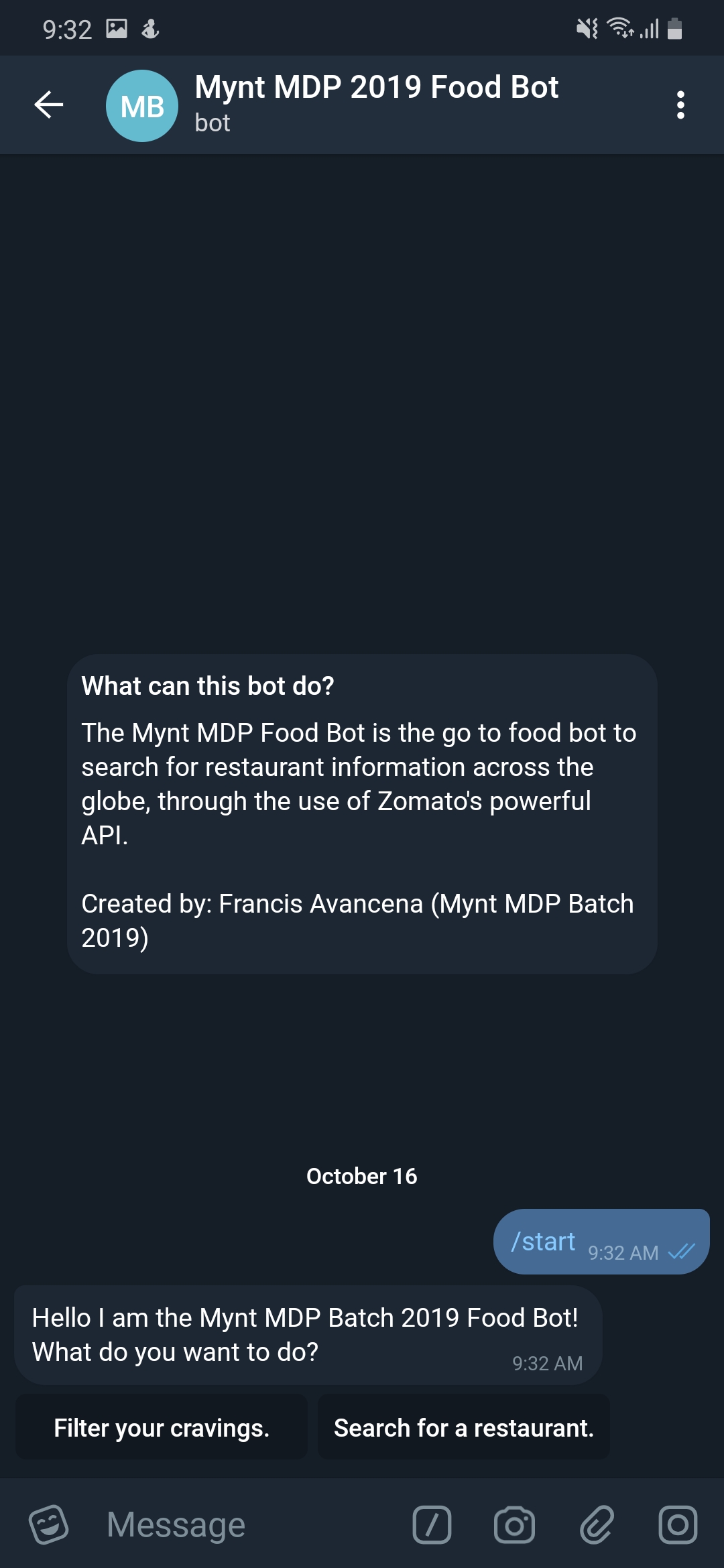
Task: Focus the Message text field
Action: tap(248, 1525)
